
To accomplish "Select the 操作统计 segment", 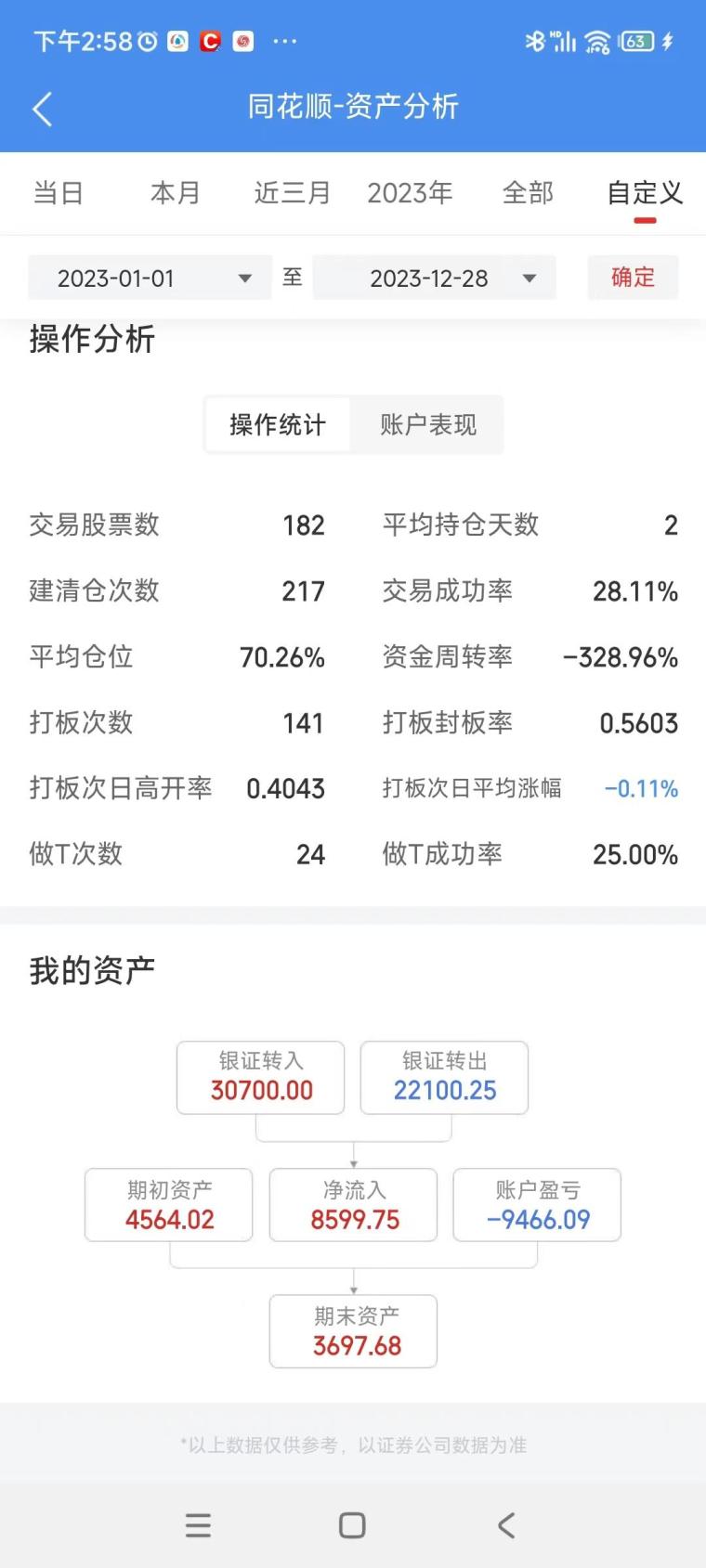I will (278, 424).
